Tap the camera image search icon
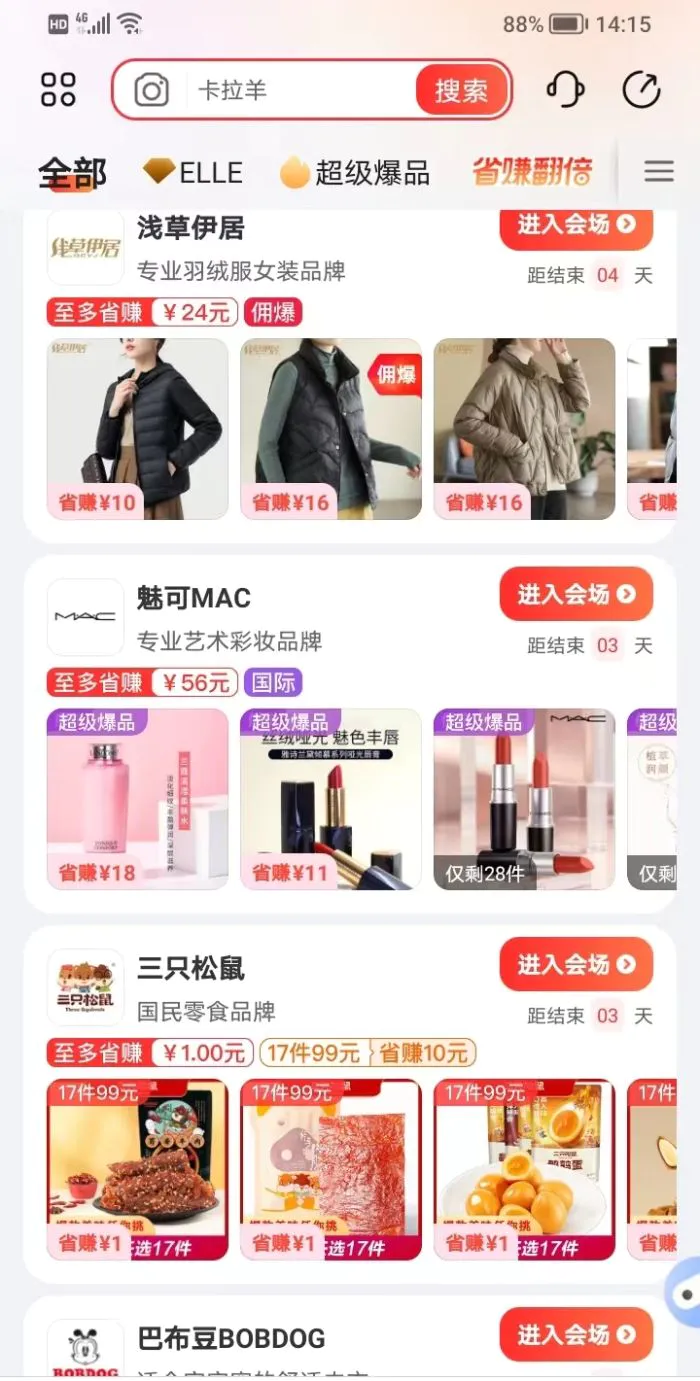The width and height of the screenshot is (700, 1381). (x=152, y=91)
